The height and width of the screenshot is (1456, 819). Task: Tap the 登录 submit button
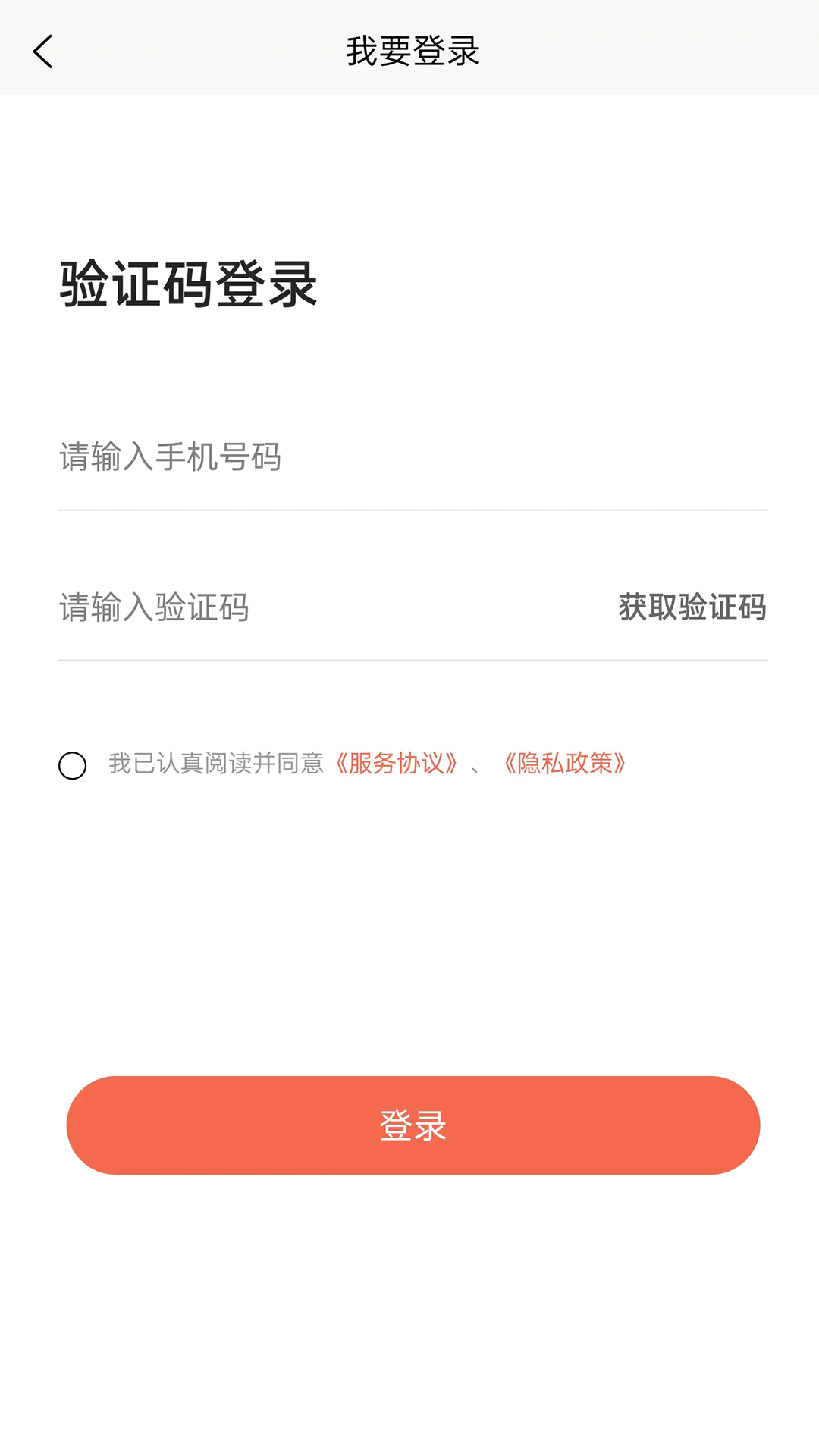(409, 1125)
